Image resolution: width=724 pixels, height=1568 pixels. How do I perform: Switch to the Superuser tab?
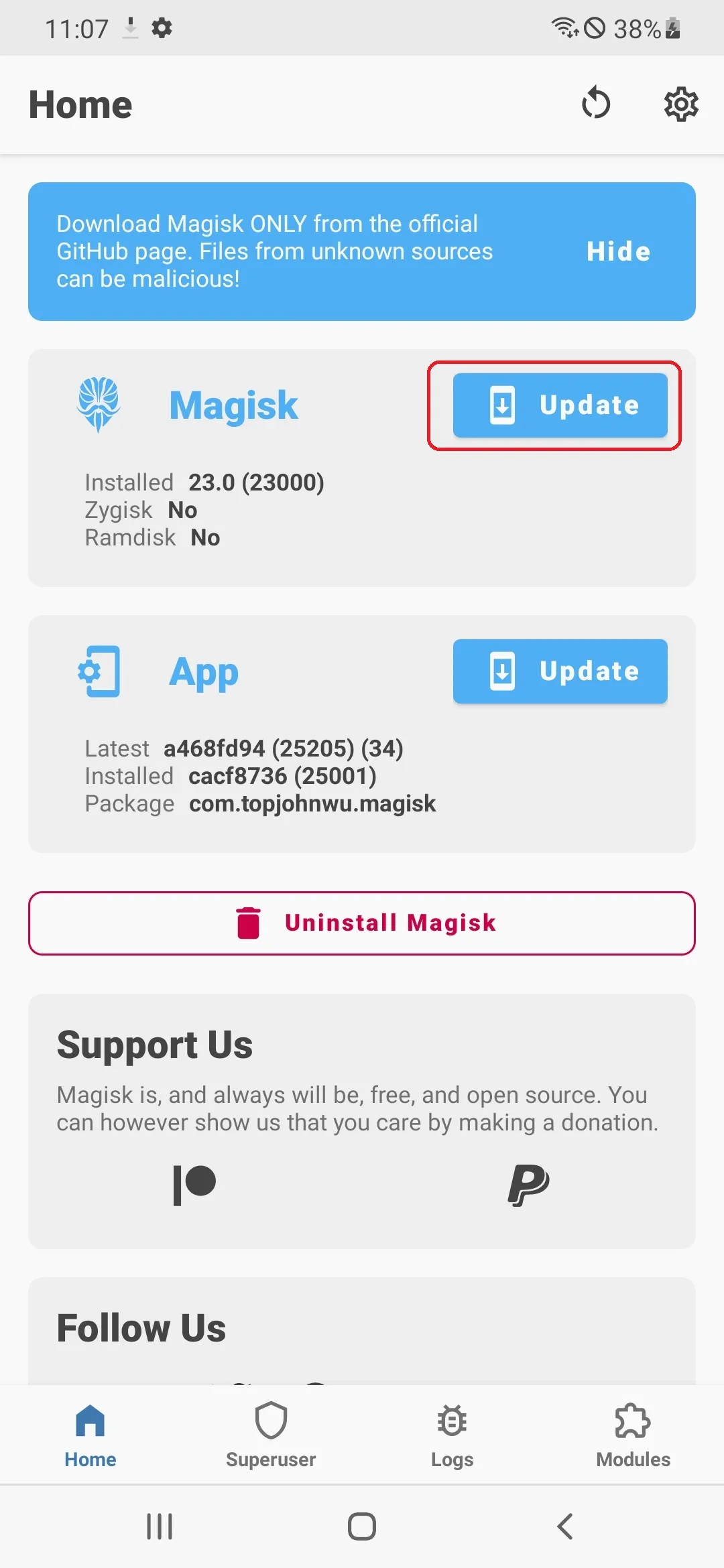coord(270,1434)
